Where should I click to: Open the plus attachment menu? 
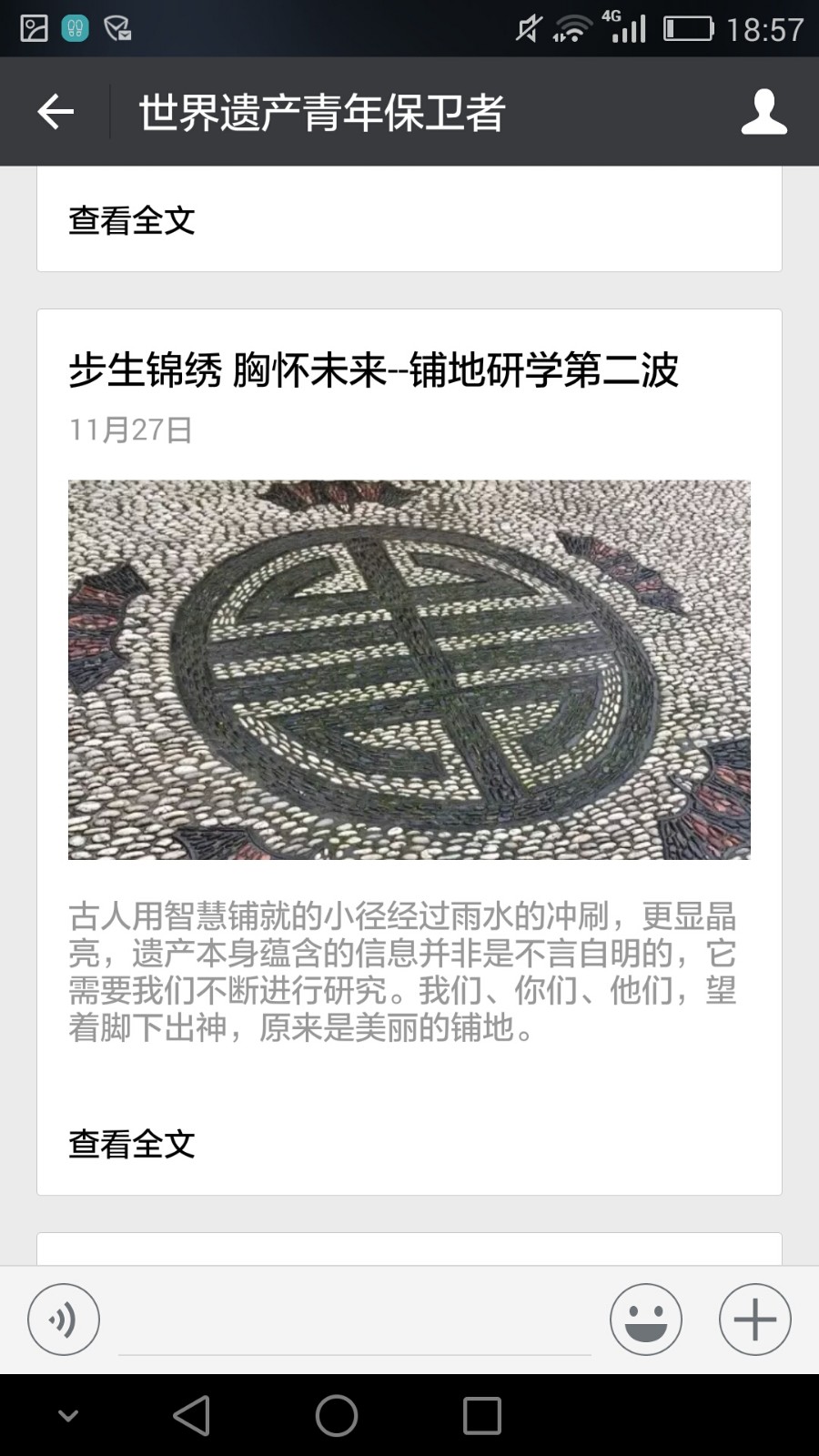pos(754,1319)
